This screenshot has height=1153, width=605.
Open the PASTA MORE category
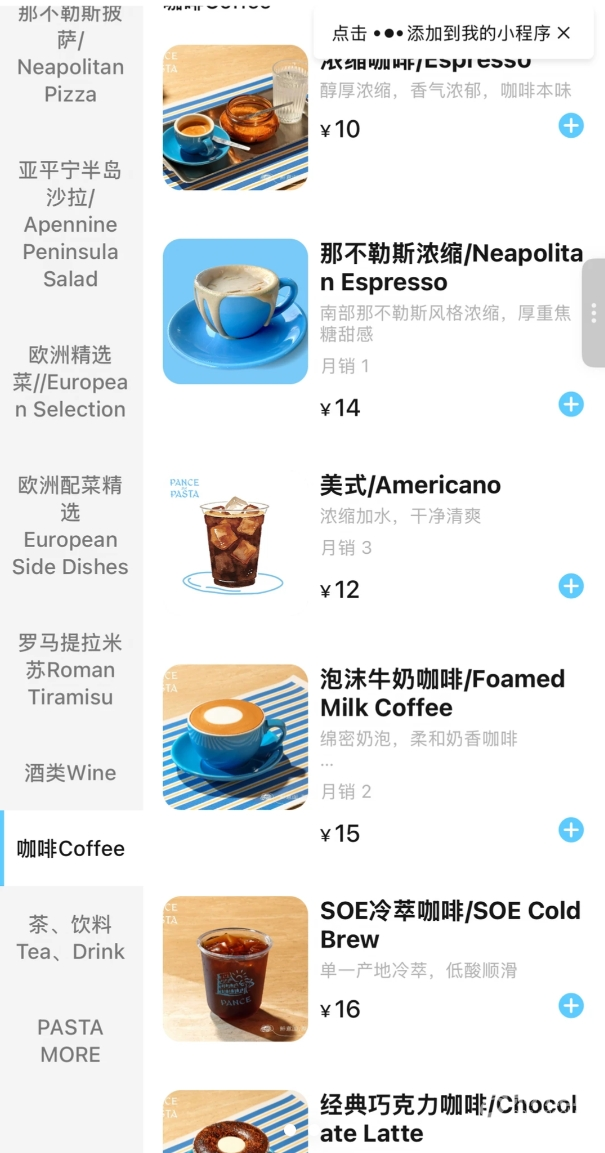point(71,1040)
